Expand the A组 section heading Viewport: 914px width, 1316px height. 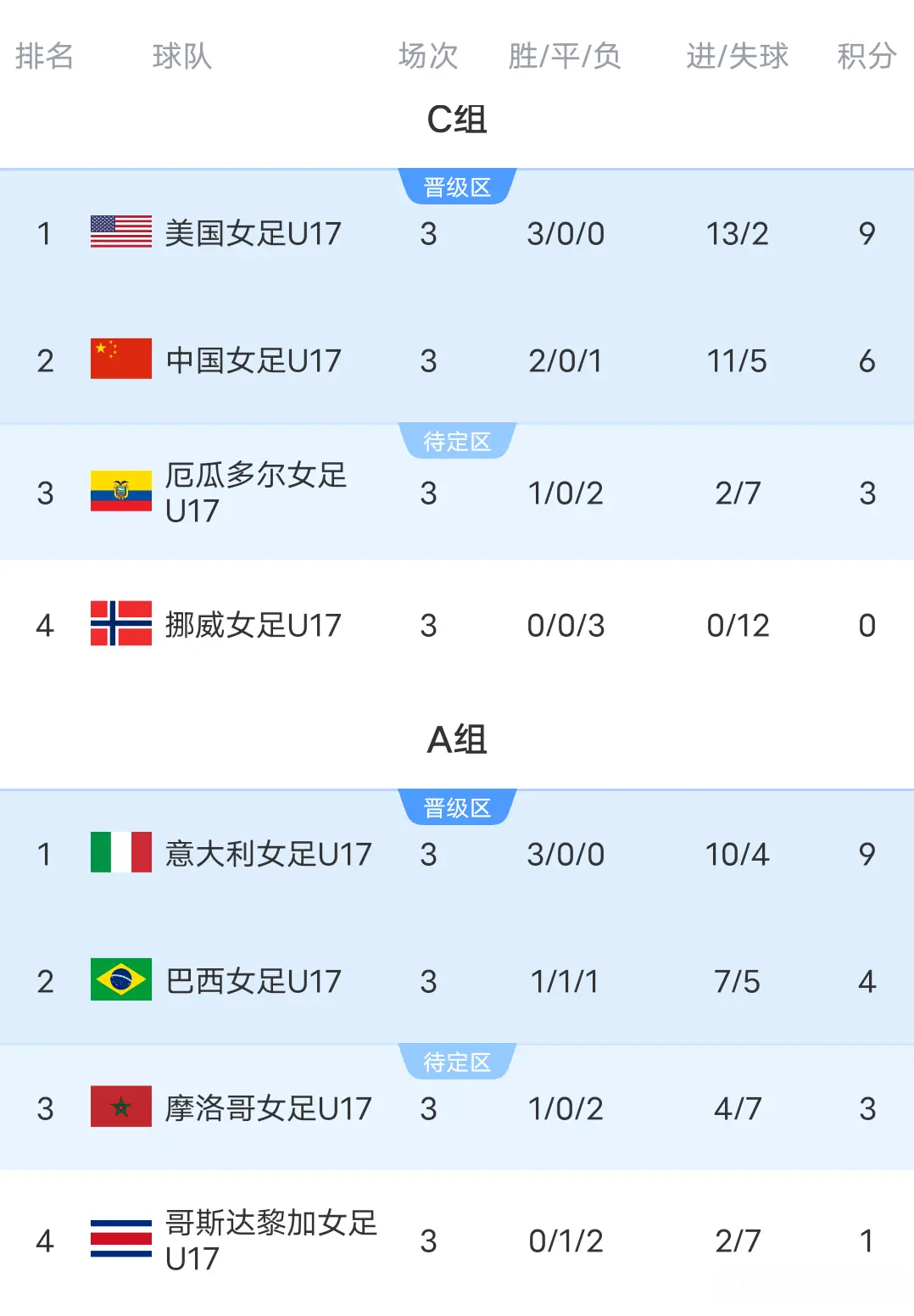(457, 739)
